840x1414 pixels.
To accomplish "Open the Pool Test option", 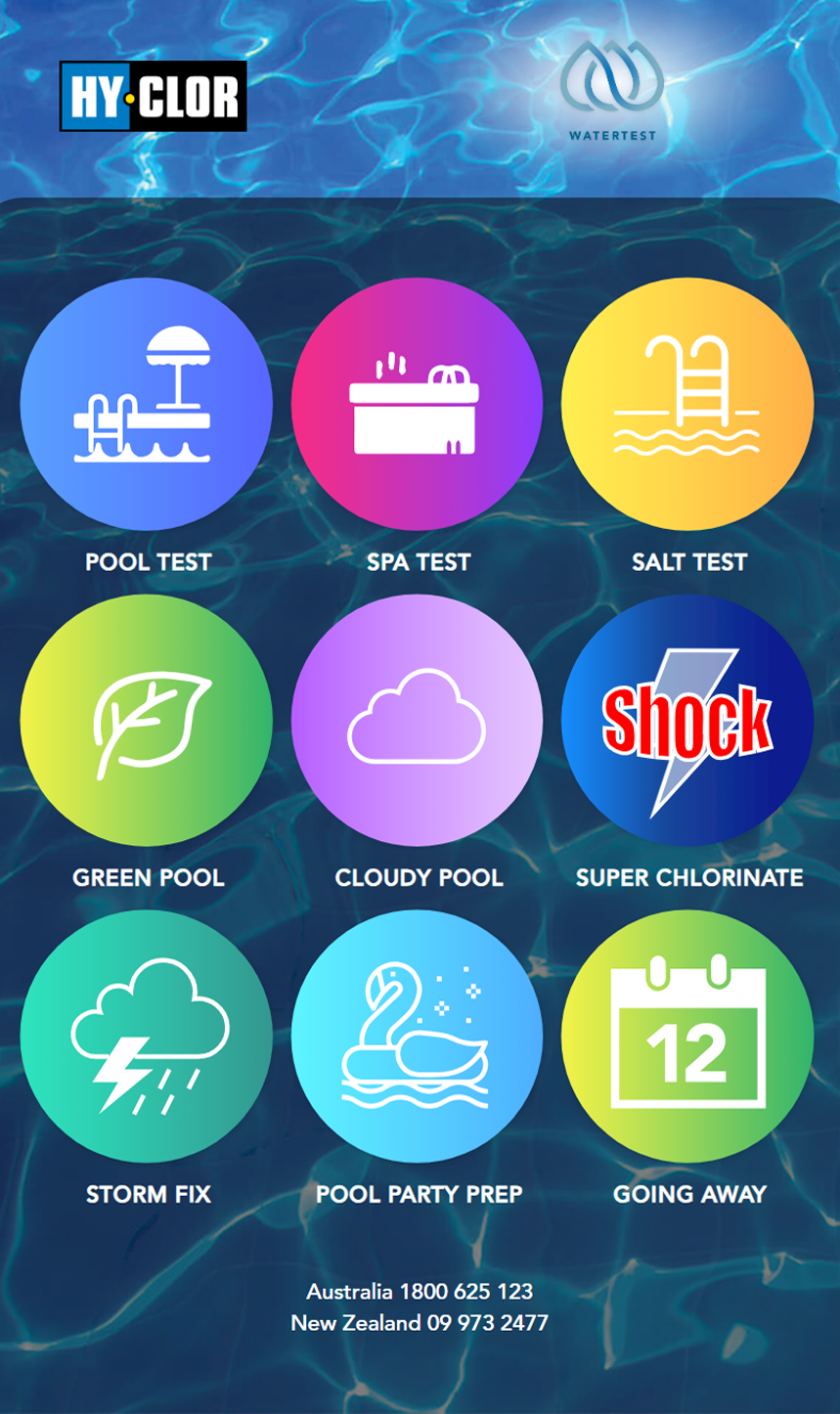I will (147, 404).
